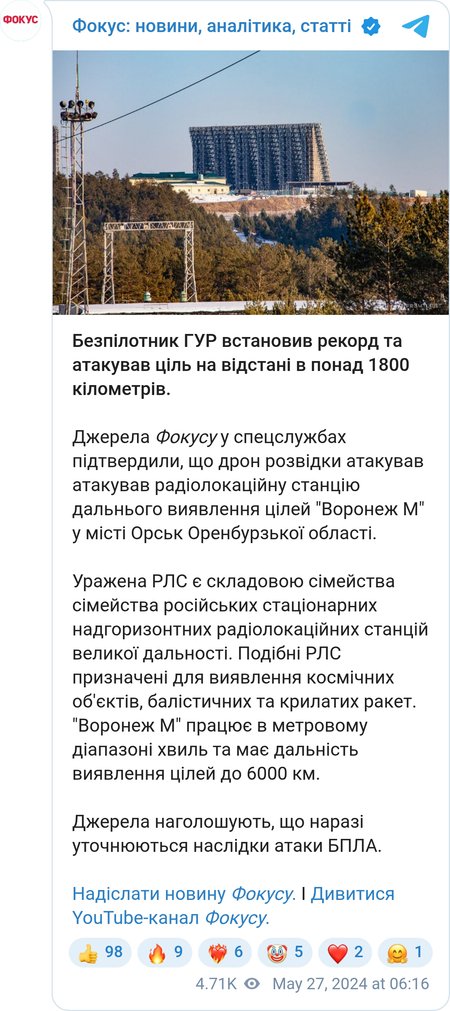Screen dimensions: 450x1011
Task: Open the "Дивитися YouTube-канал Фокусу" link
Action: click(233, 906)
